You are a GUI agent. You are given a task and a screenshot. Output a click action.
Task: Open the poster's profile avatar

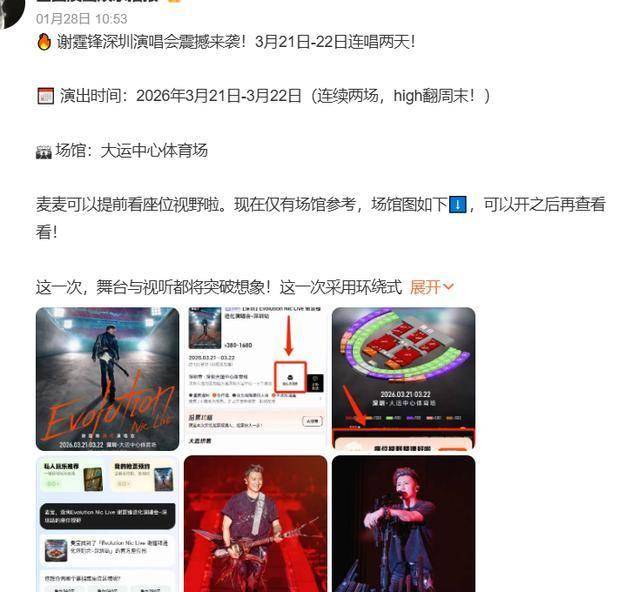point(10,10)
